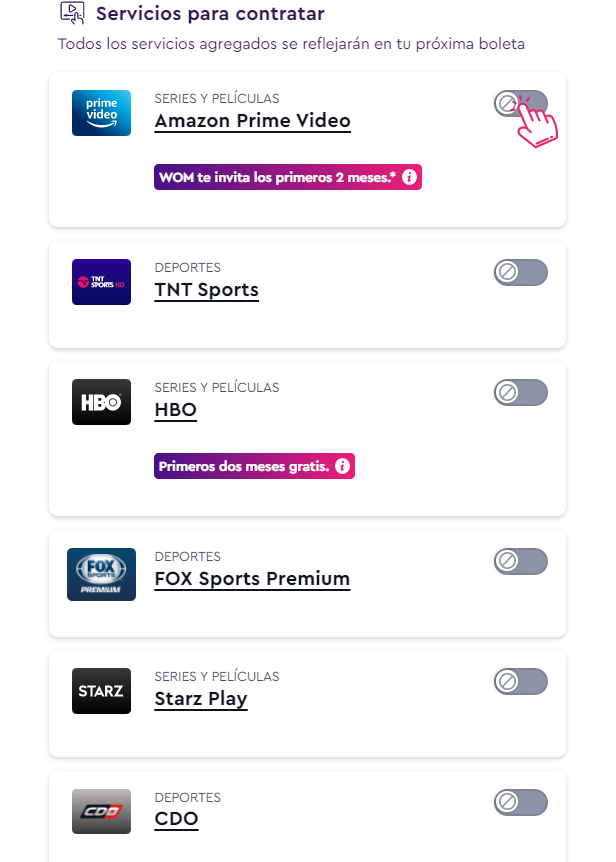
Task: Toggle on FOX Sports Premium
Action: 520,561
